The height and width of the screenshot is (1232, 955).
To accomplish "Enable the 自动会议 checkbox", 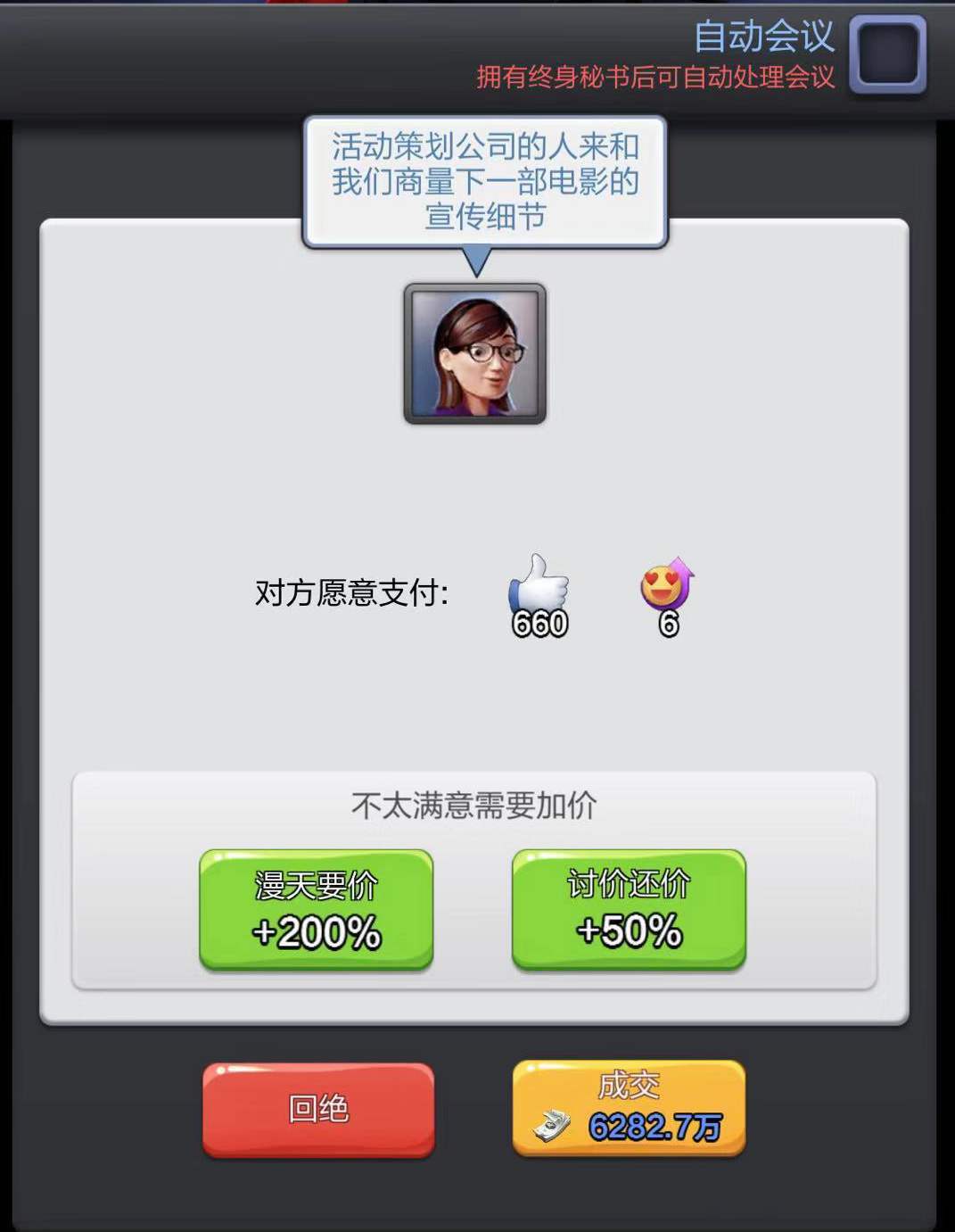I will [x=887, y=54].
